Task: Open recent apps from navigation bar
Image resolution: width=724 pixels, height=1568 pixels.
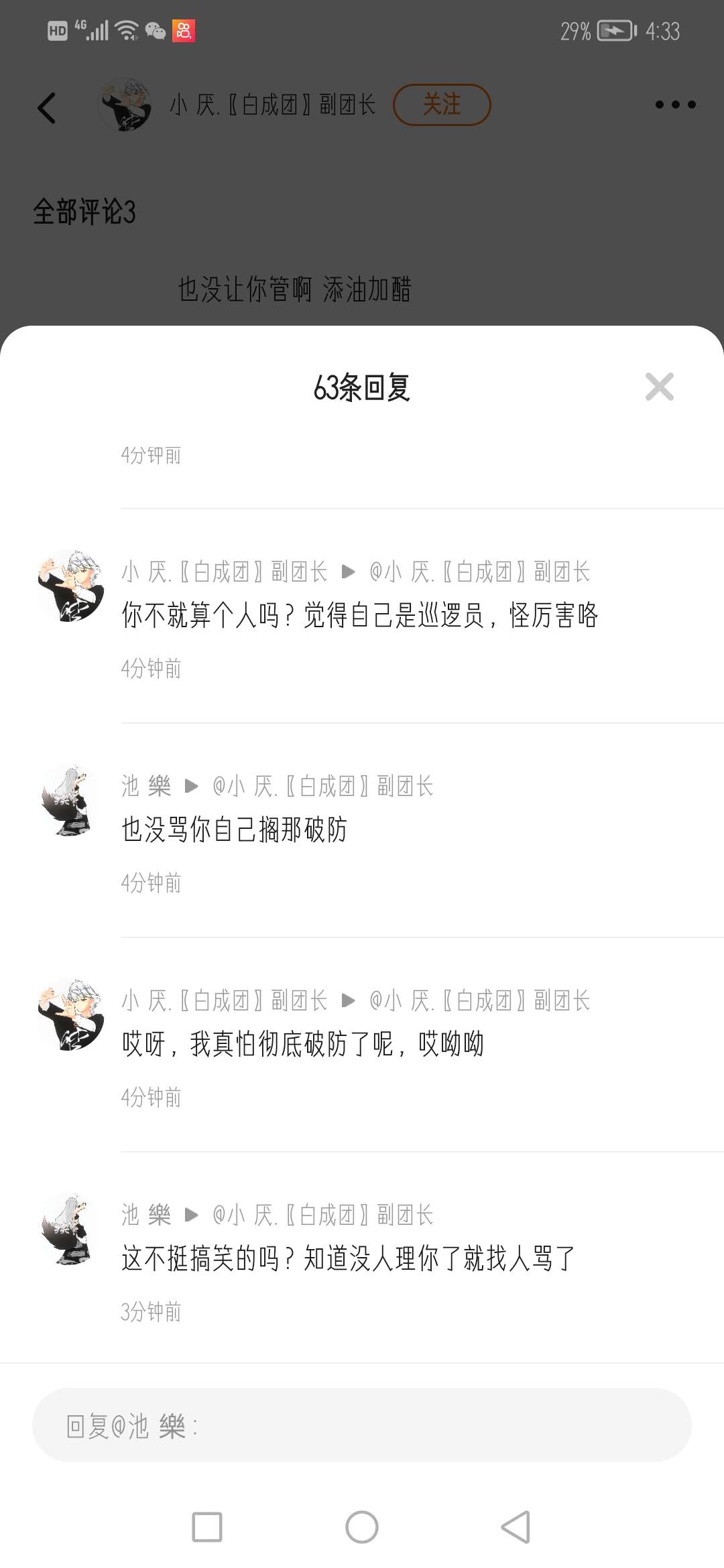Action: pyautogui.click(x=207, y=1527)
